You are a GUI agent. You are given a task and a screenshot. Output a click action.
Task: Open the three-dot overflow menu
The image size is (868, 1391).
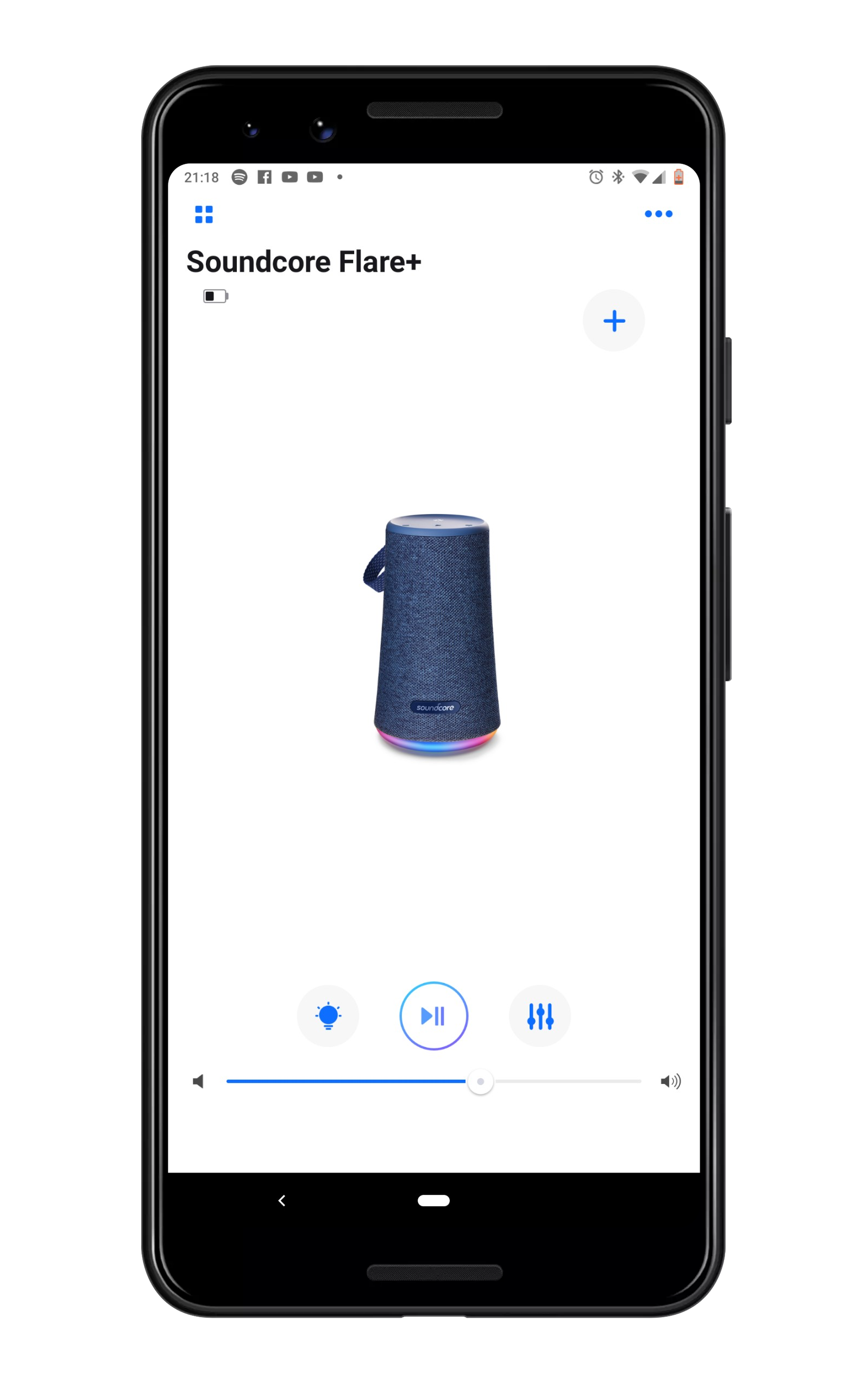[658, 214]
